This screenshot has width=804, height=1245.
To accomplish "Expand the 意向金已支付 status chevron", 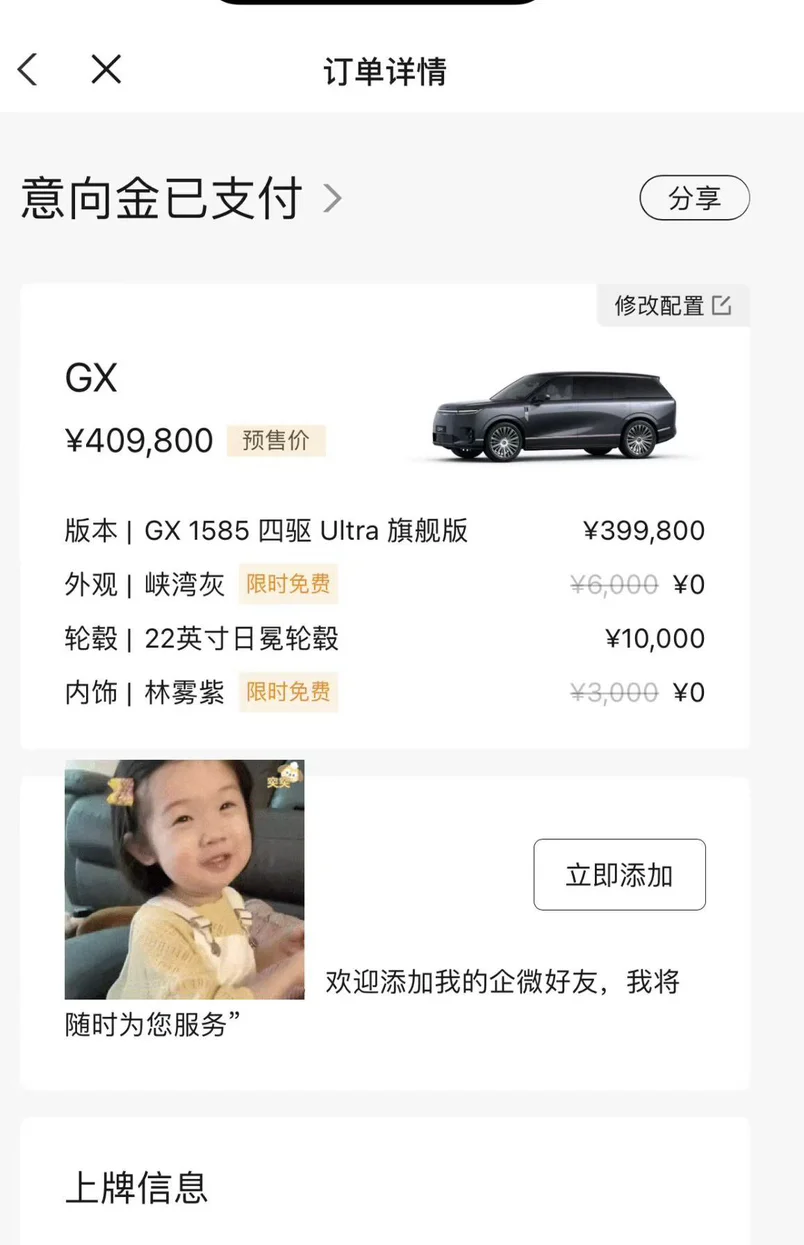I will coord(333,199).
